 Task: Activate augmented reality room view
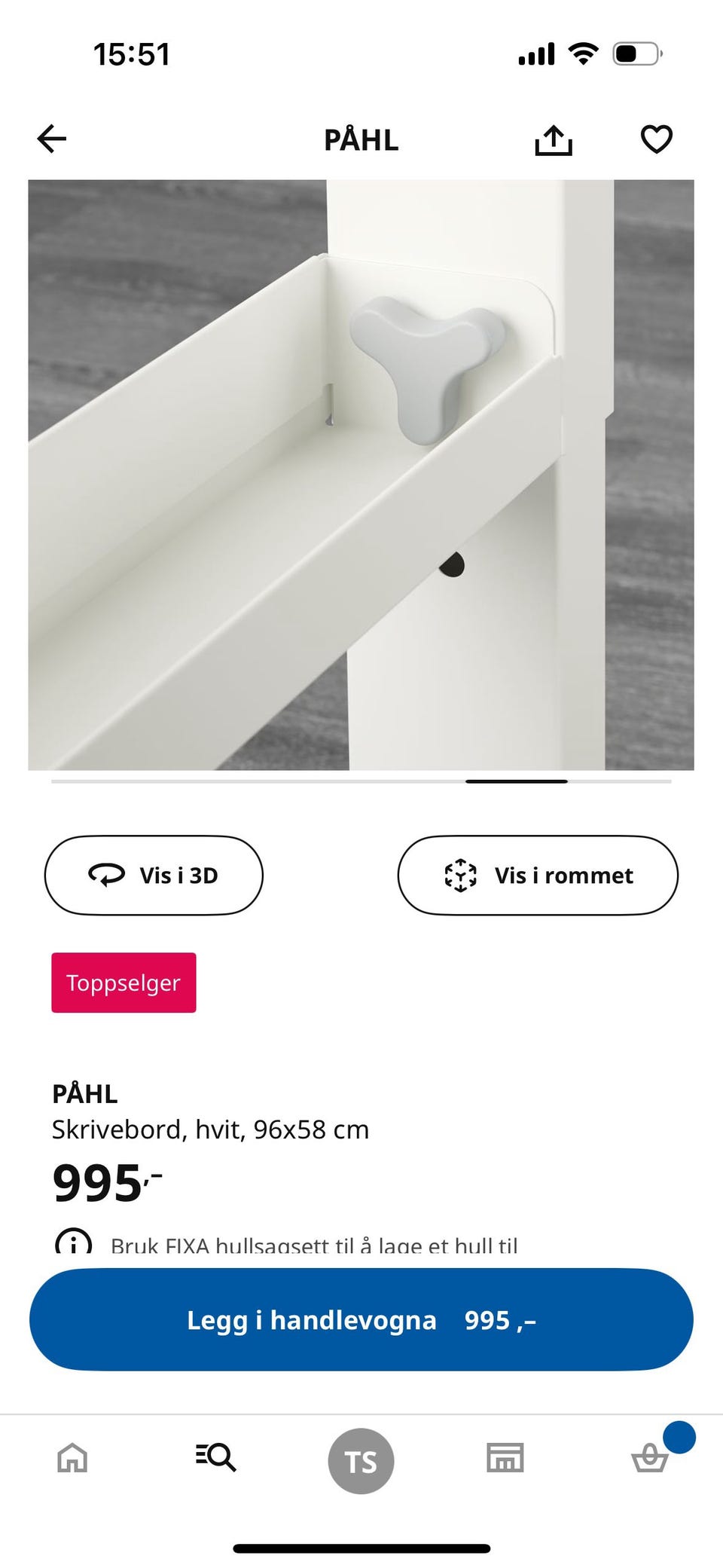(537, 876)
